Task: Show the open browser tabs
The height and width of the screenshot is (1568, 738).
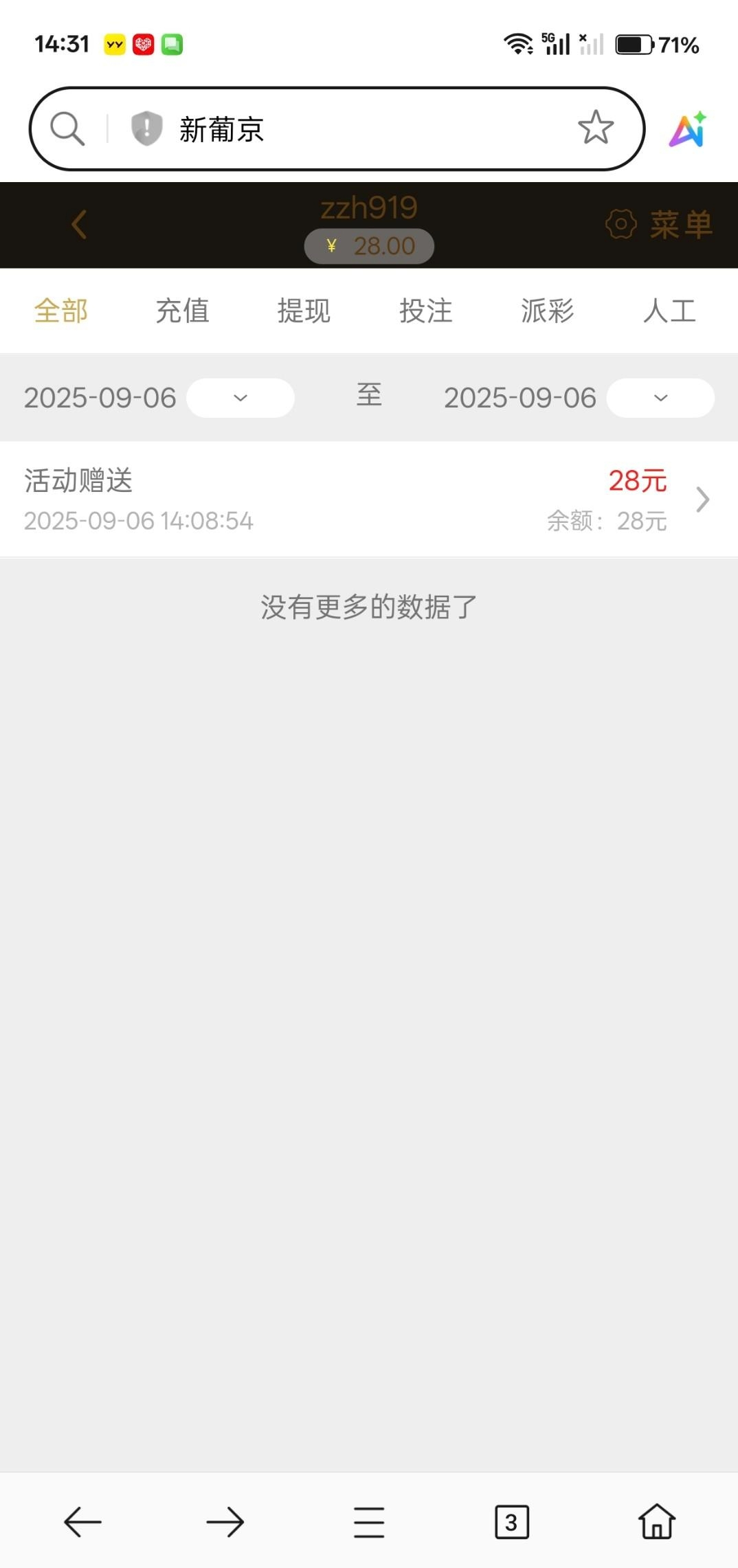Action: (512, 1522)
